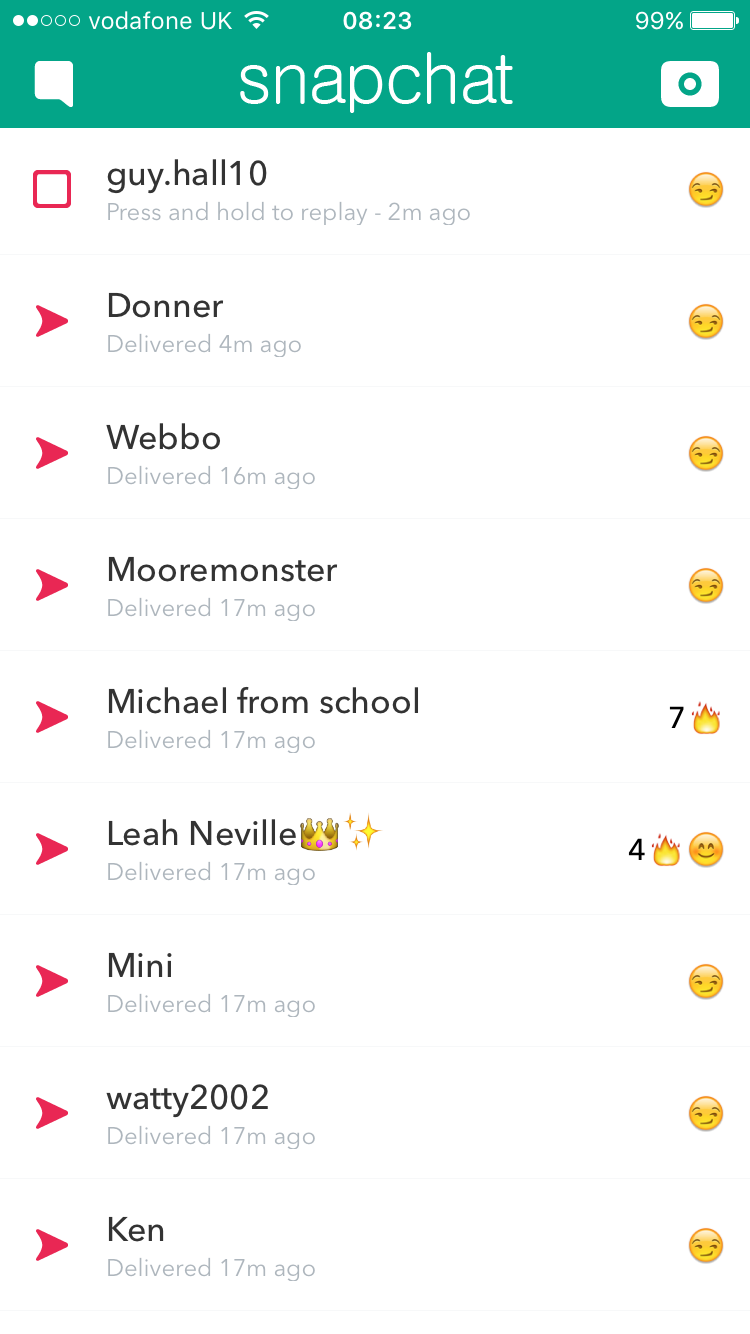Open Leah Neville's conversation

[x=374, y=850]
